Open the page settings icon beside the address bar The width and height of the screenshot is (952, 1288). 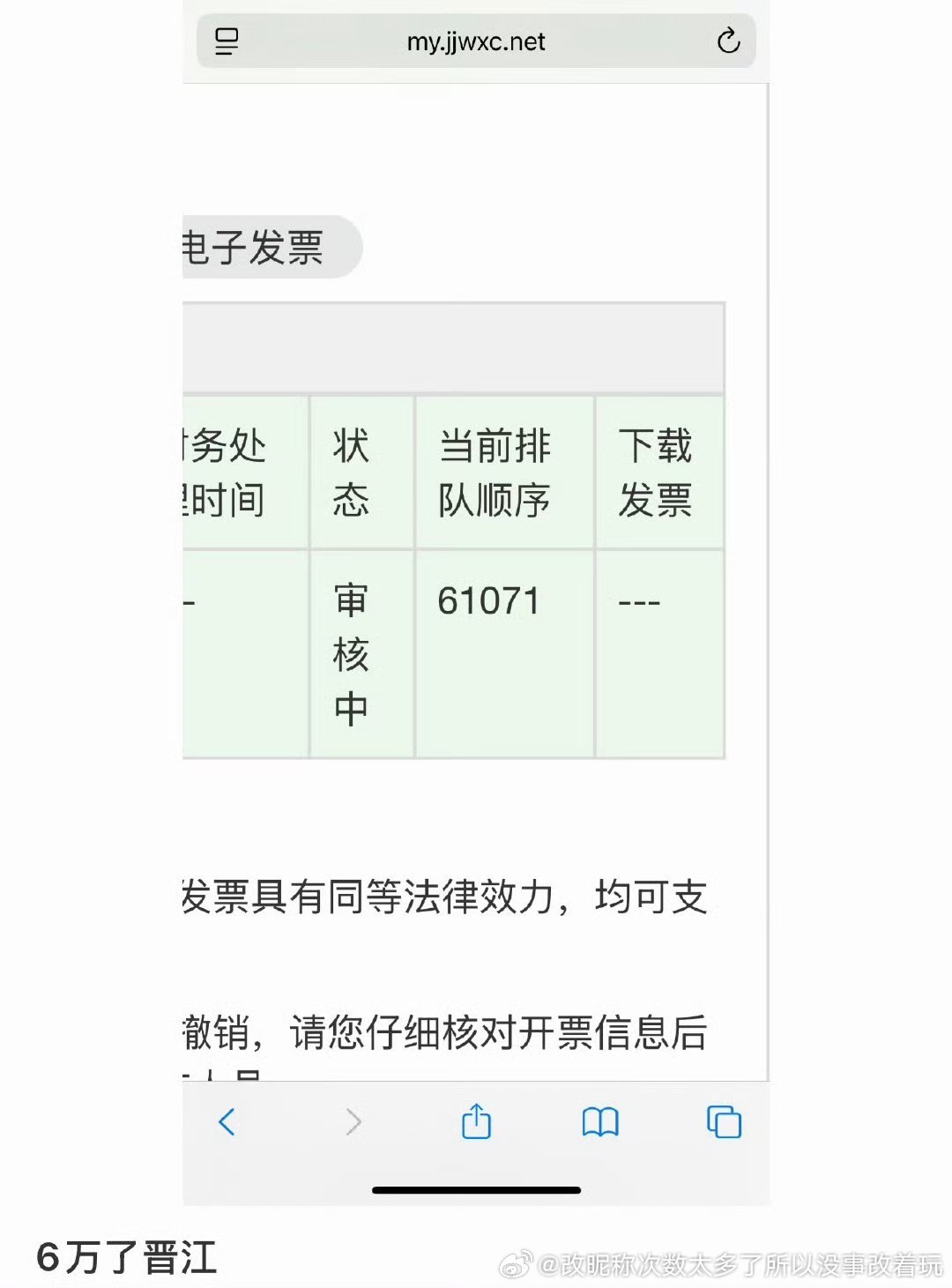coord(226,41)
